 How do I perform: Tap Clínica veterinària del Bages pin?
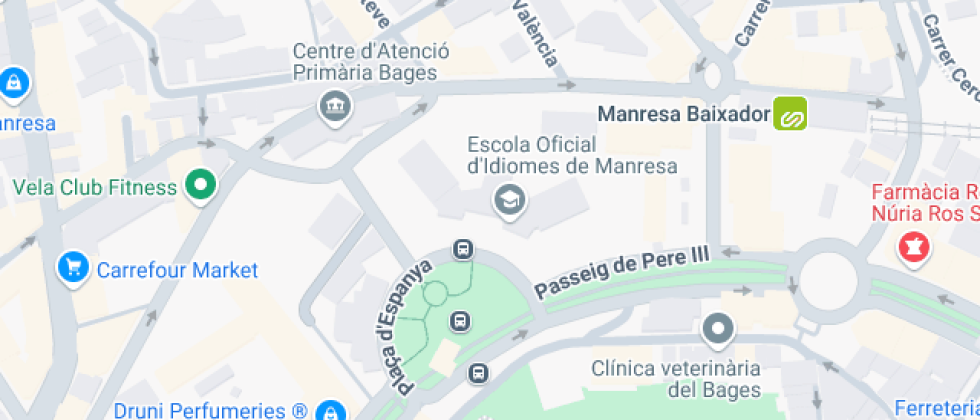[x=718, y=327]
